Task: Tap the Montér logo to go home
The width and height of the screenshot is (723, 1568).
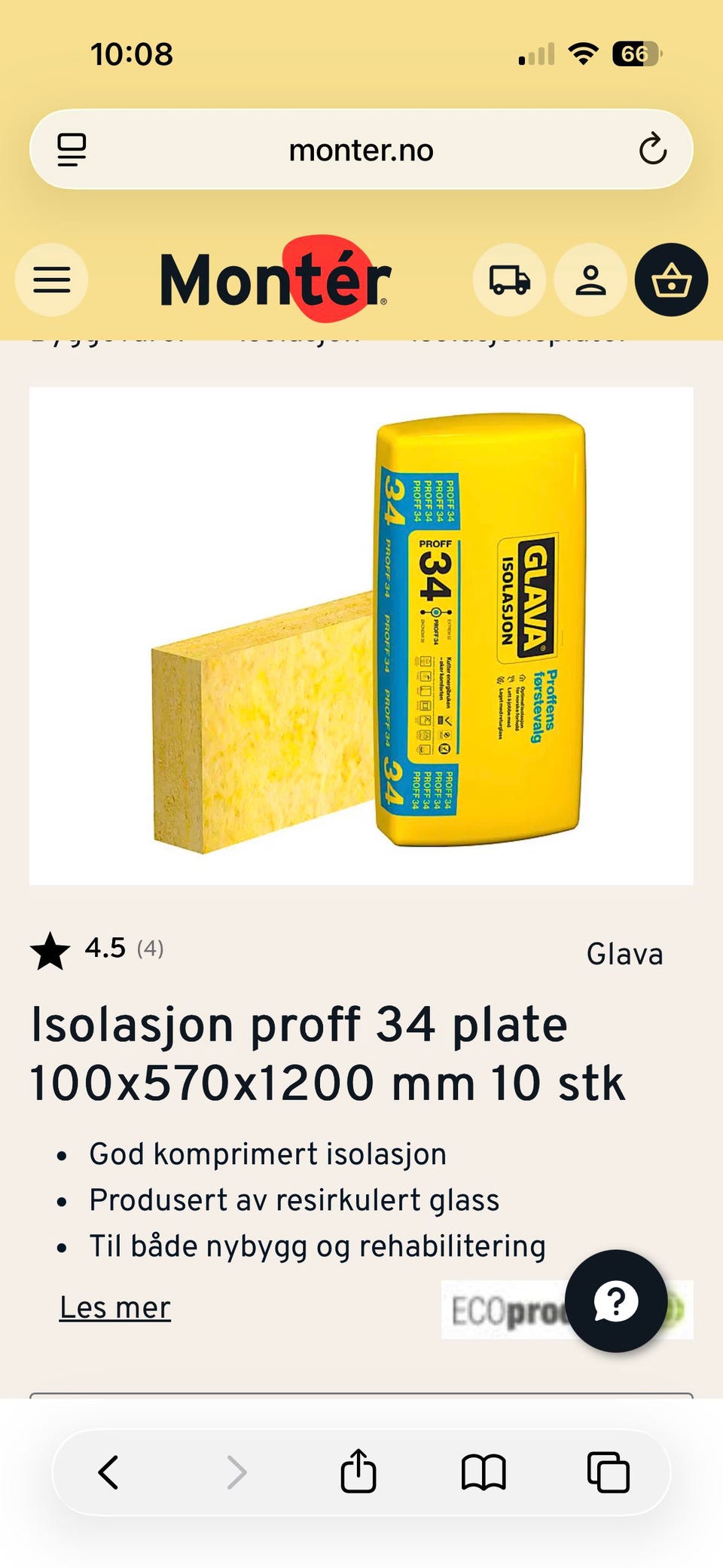Action: [276, 280]
